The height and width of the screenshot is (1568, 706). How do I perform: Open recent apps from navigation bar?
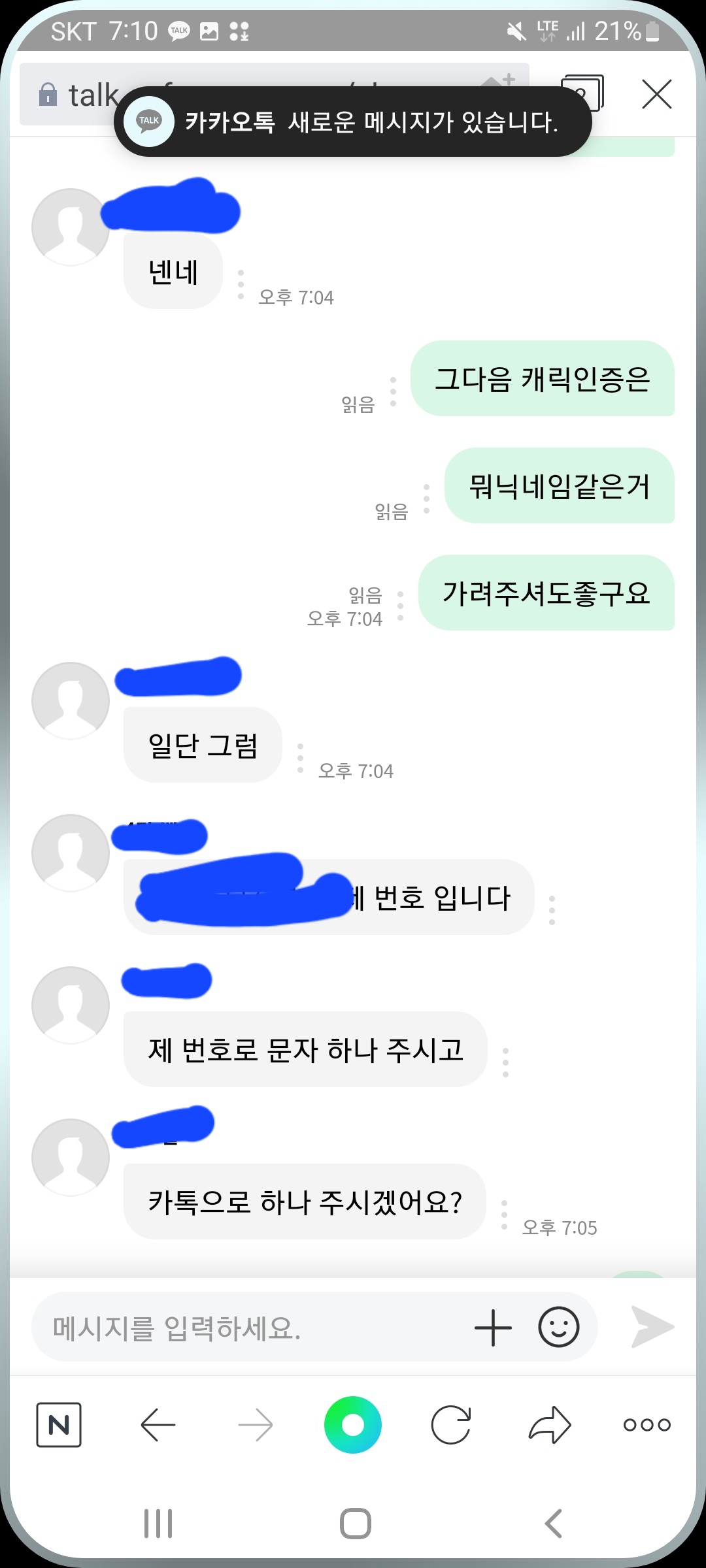click(x=158, y=1524)
